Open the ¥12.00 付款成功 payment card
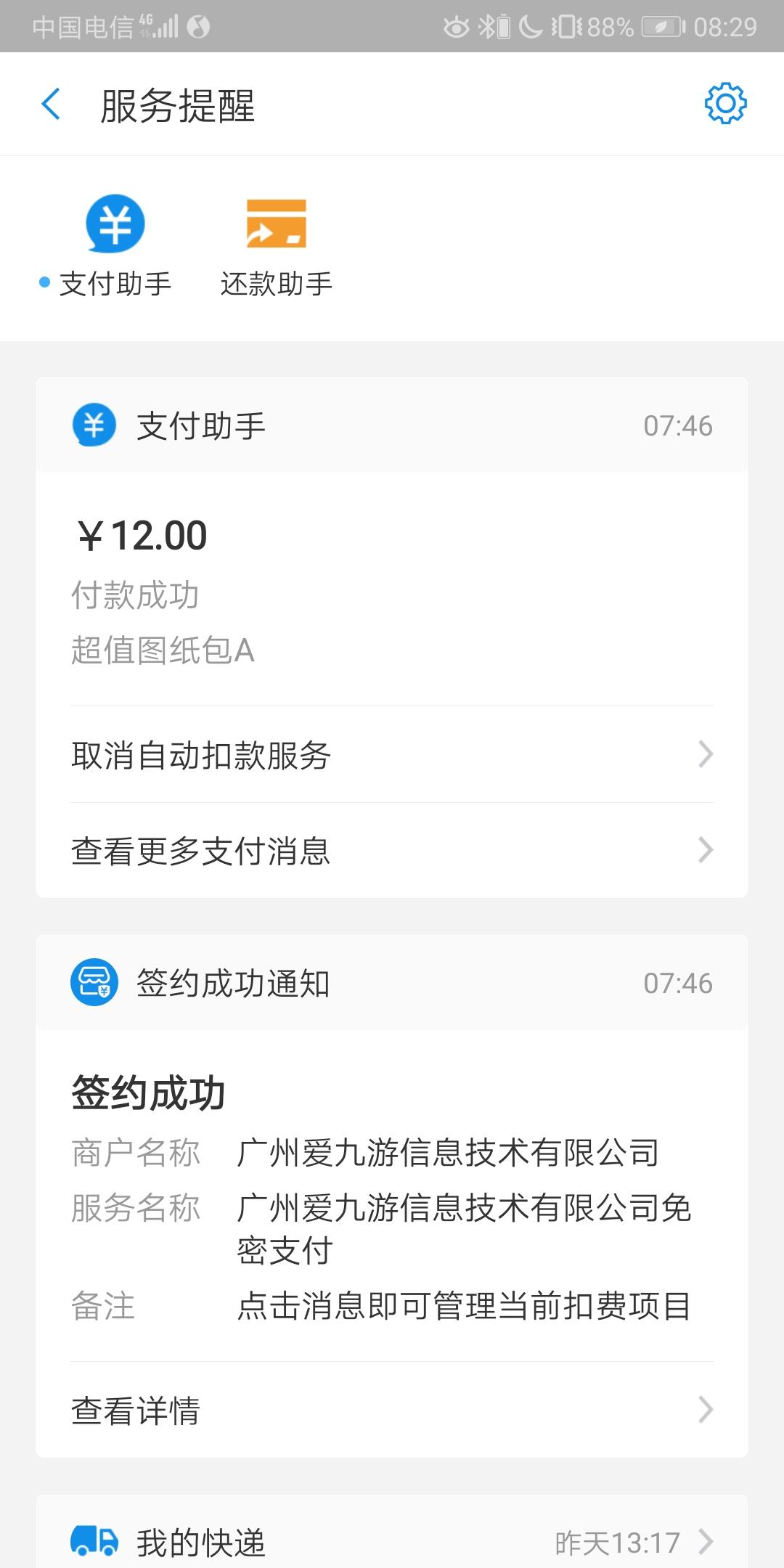Image resolution: width=784 pixels, height=1568 pixels. click(x=392, y=589)
